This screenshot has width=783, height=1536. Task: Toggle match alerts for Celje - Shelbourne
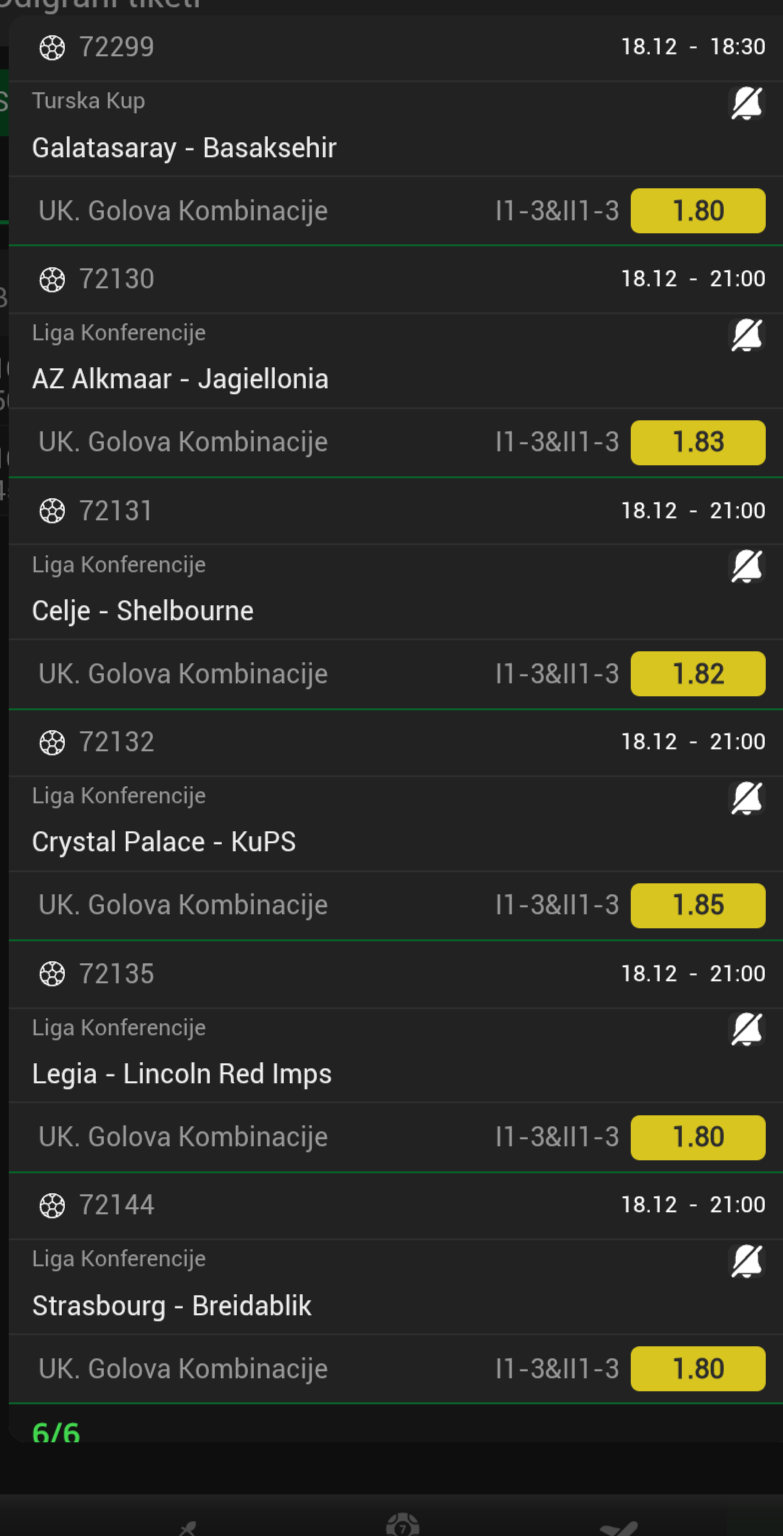click(747, 566)
